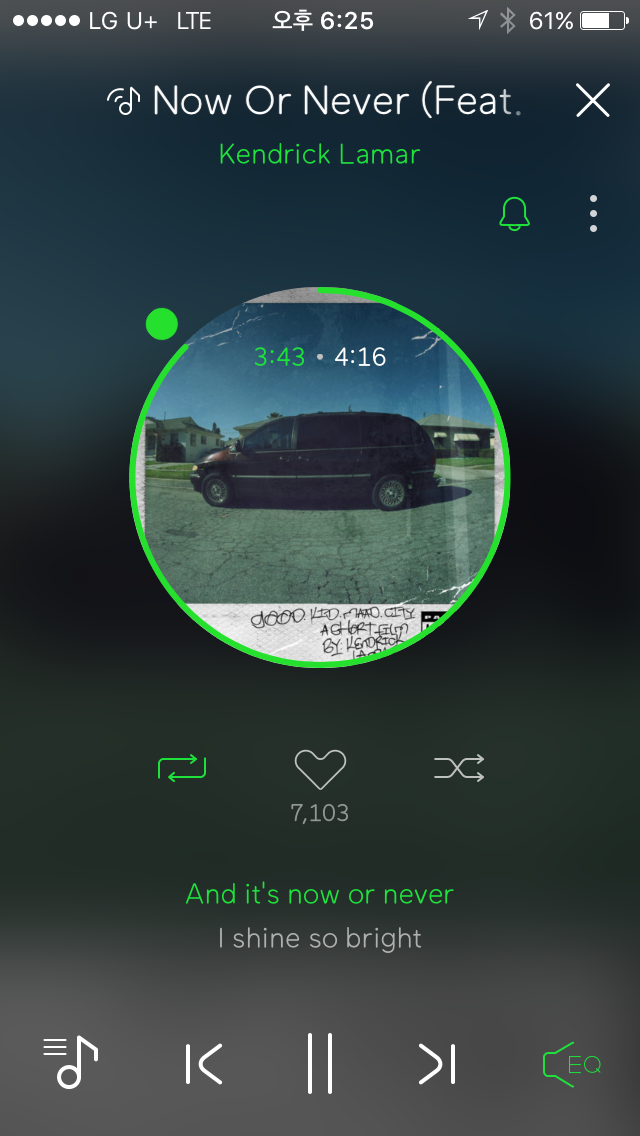
Task: Open the three-dot overflow menu
Action: (593, 213)
